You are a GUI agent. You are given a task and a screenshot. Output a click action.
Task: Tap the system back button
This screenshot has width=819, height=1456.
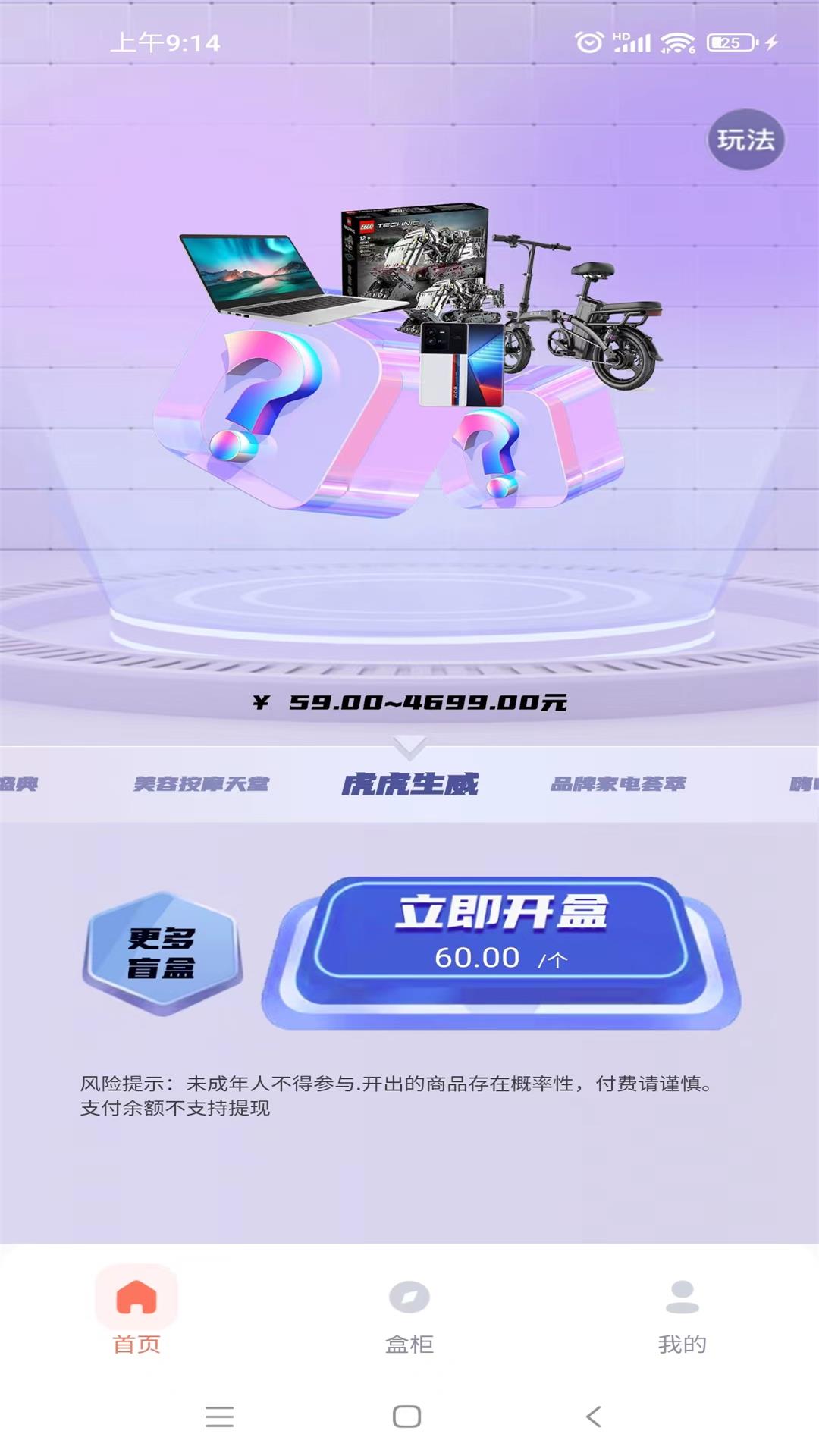594,1416
